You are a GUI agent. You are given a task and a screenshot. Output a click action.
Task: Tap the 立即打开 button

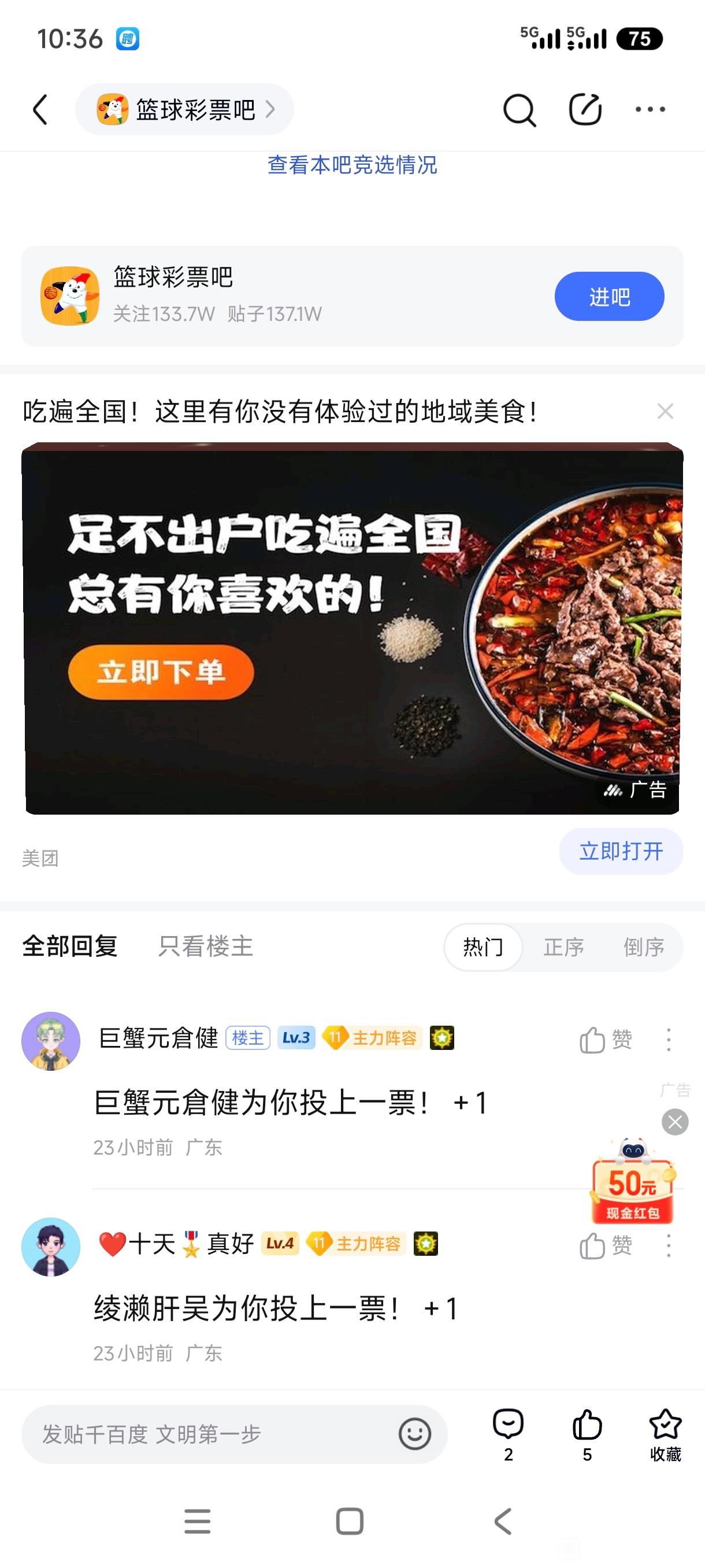[x=621, y=851]
